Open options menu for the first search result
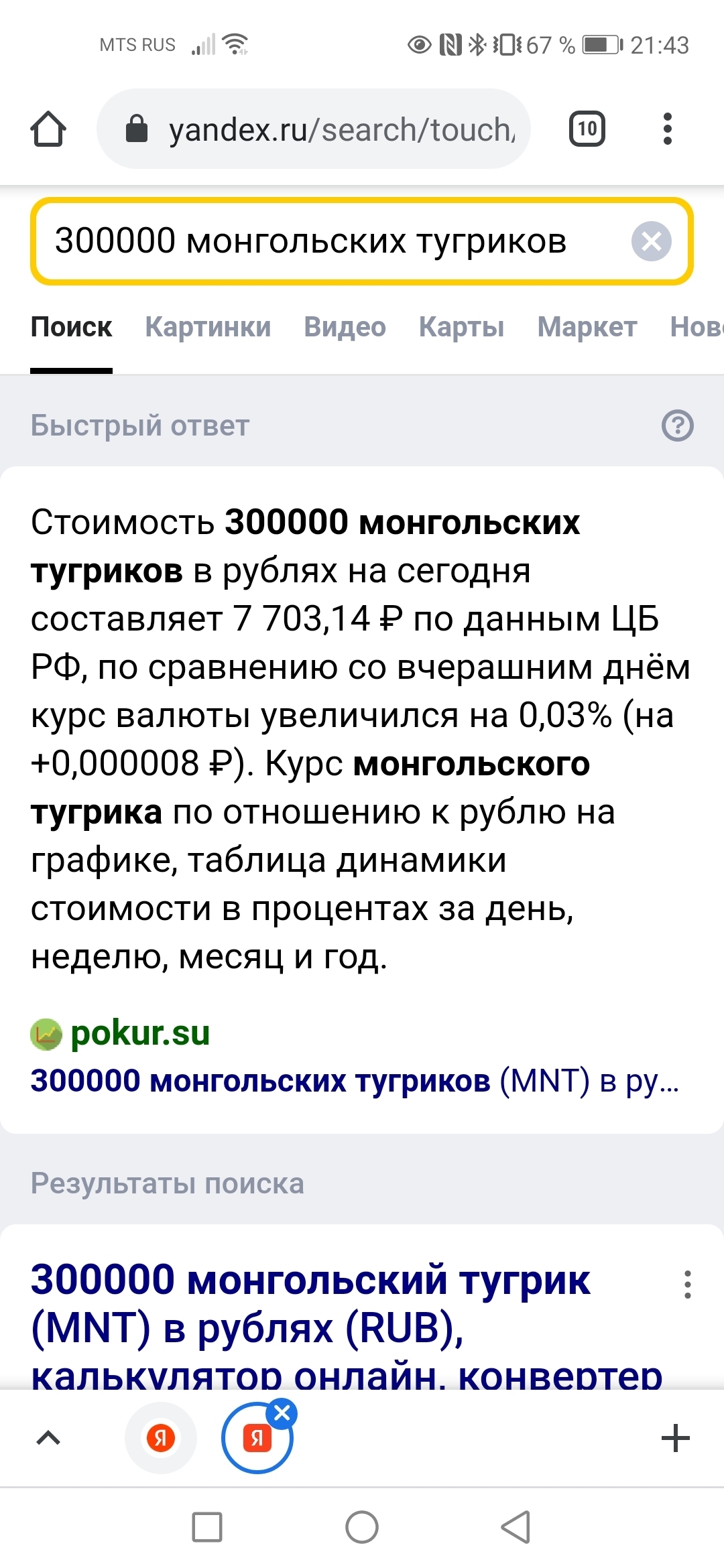724x1568 pixels. 687,1285
